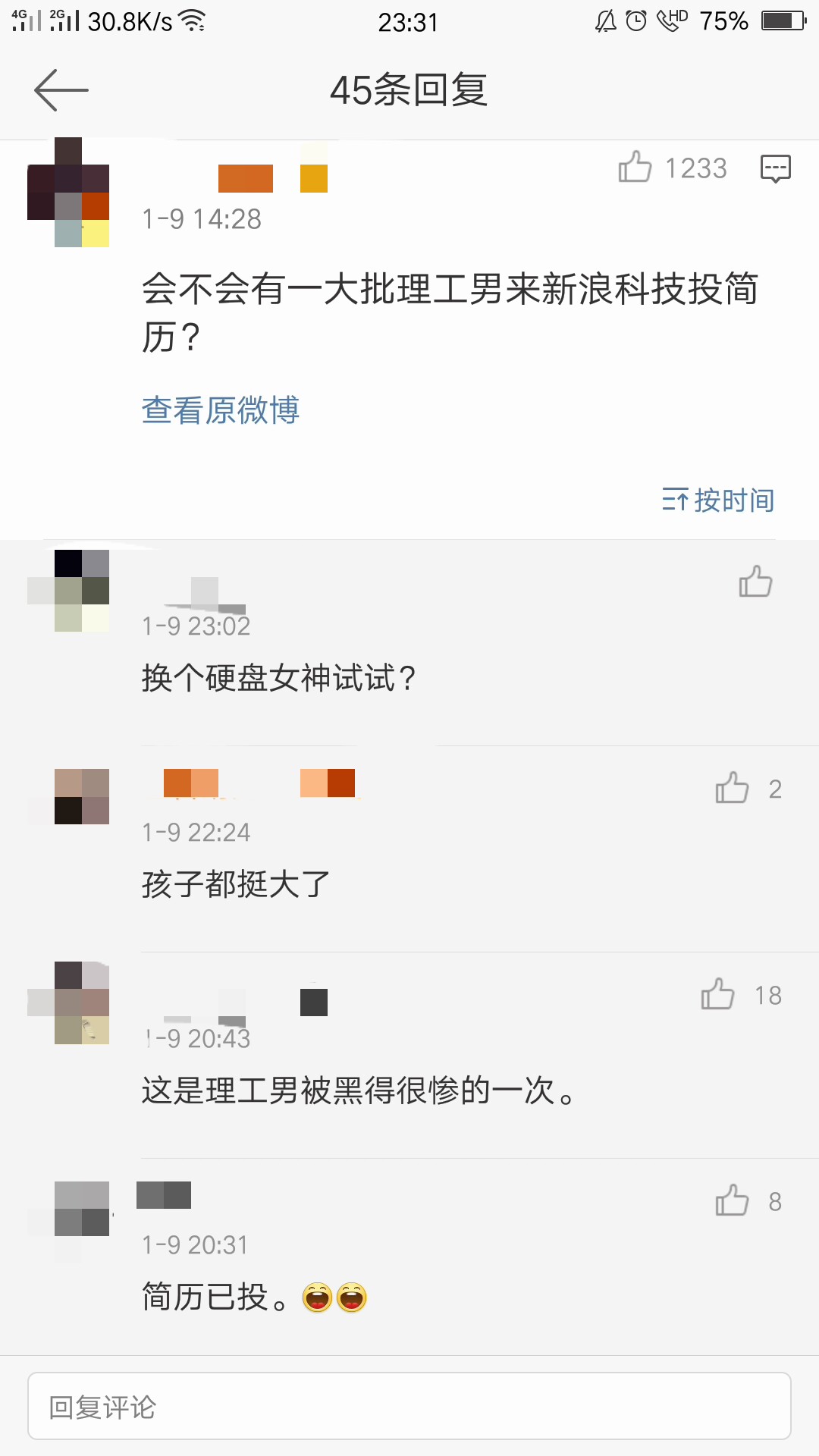Like the reply 换个硬盘女神试试
Screen dimensions: 819x1456
pos(755,582)
